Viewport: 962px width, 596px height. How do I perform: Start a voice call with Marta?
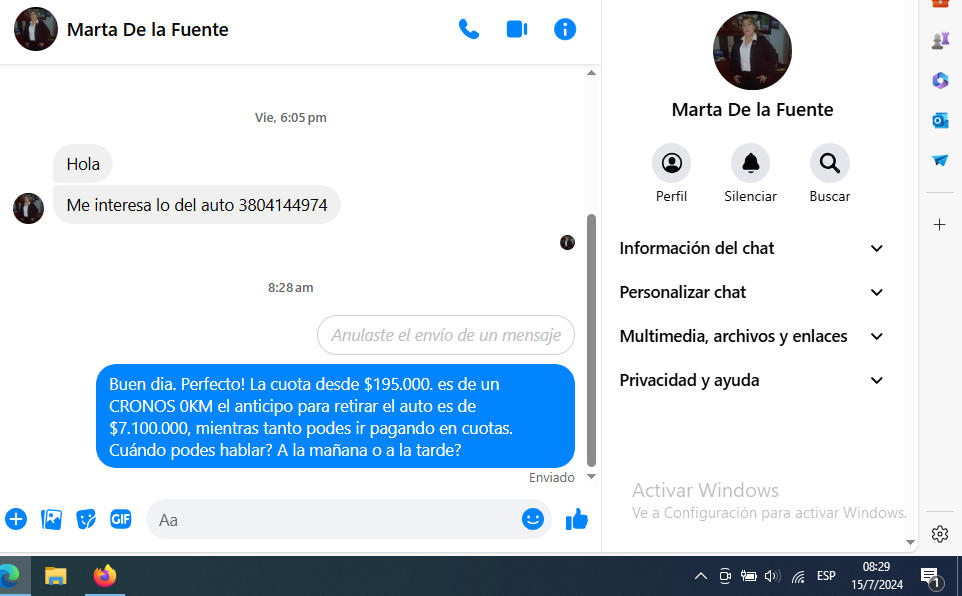coord(469,29)
